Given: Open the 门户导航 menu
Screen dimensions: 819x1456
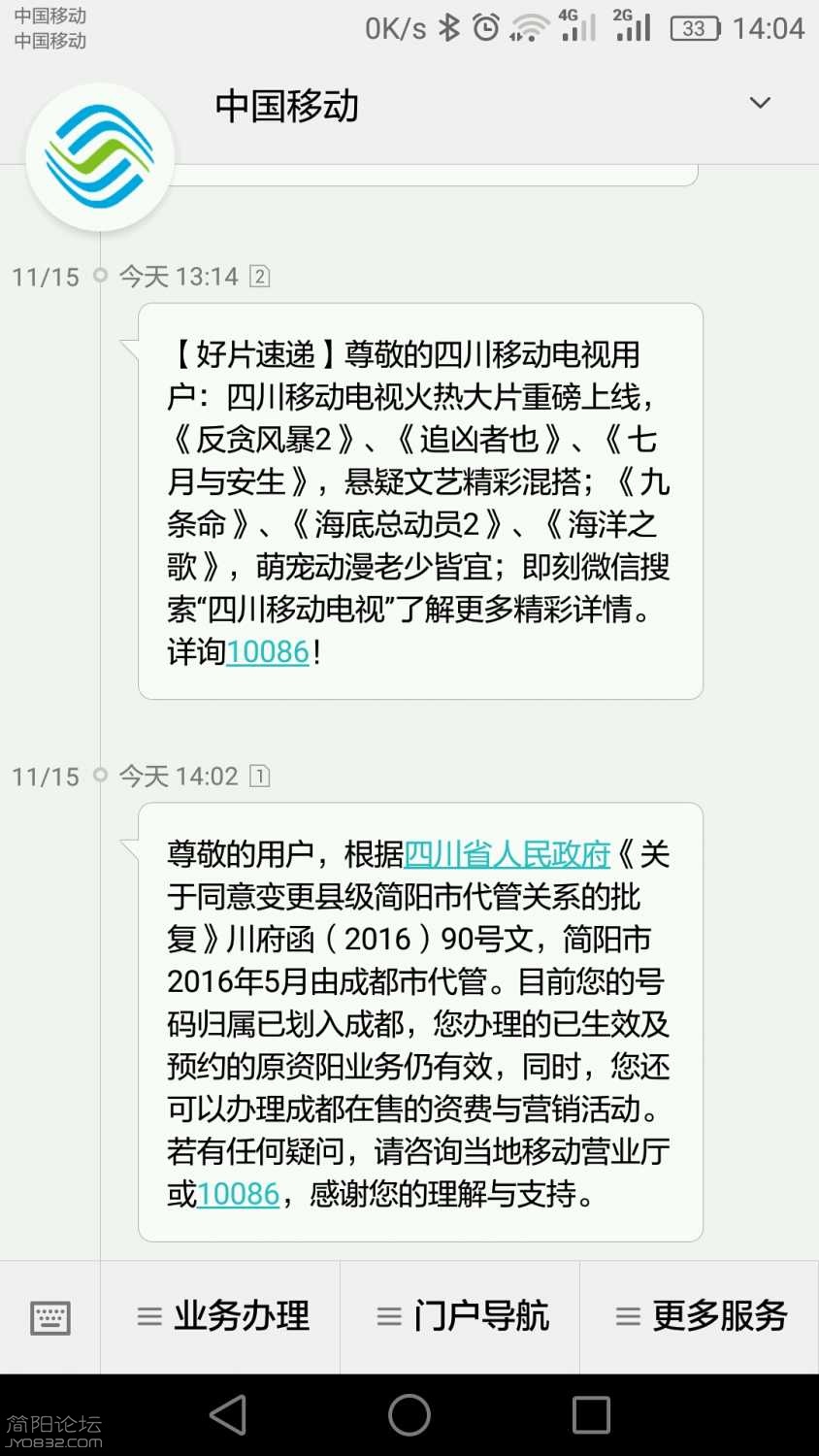Looking at the screenshot, I should click(x=461, y=1317).
